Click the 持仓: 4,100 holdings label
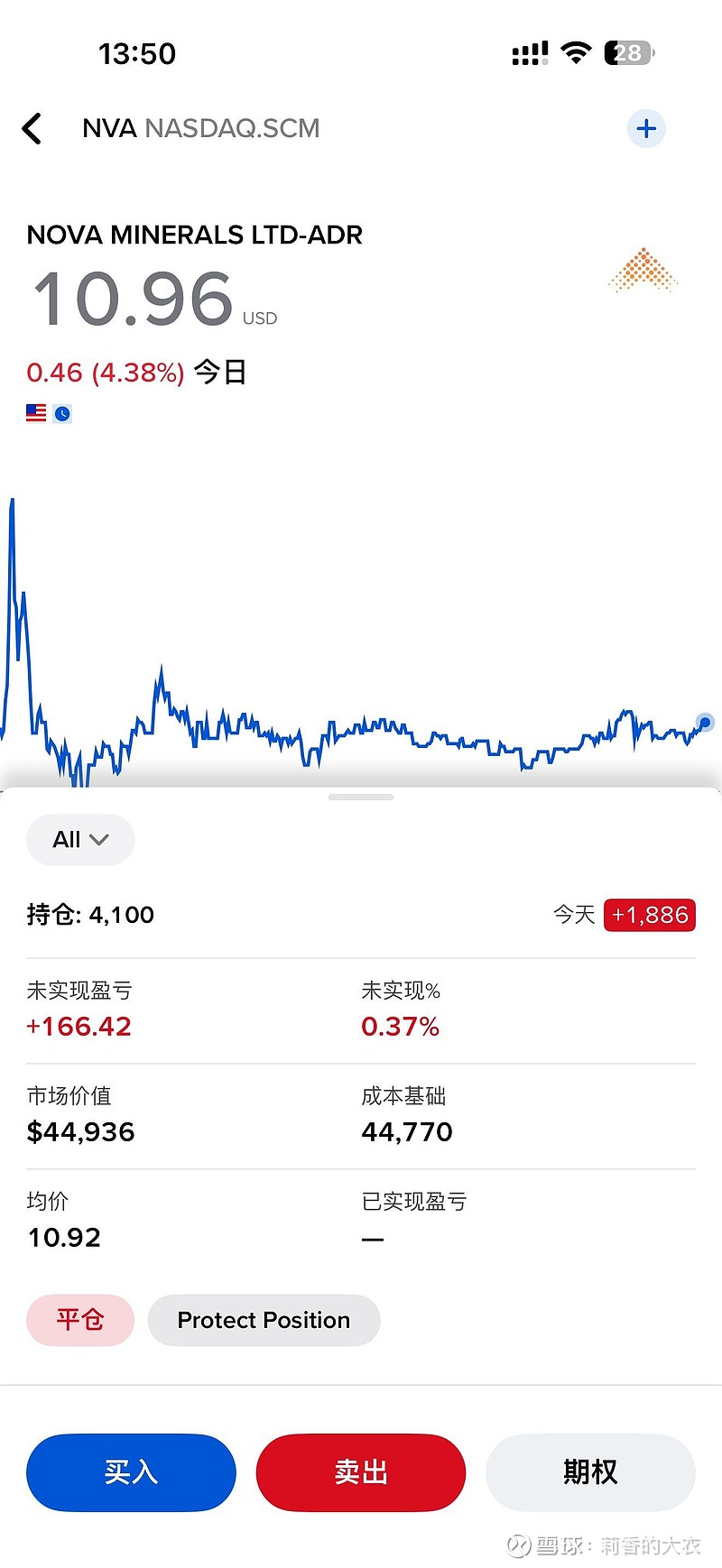The width and height of the screenshot is (722, 1568). (x=90, y=914)
